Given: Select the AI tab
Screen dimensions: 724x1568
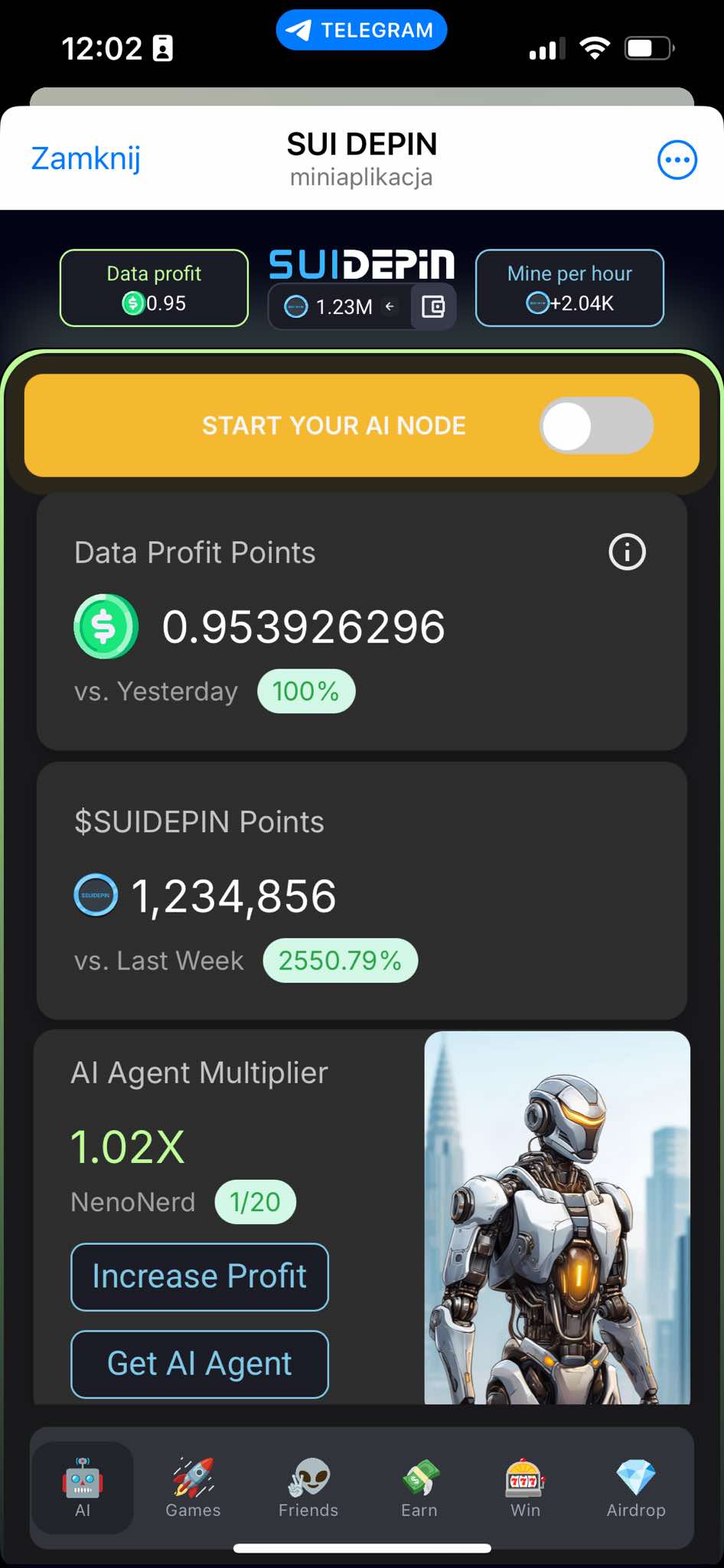Looking at the screenshot, I should 83,1487.
